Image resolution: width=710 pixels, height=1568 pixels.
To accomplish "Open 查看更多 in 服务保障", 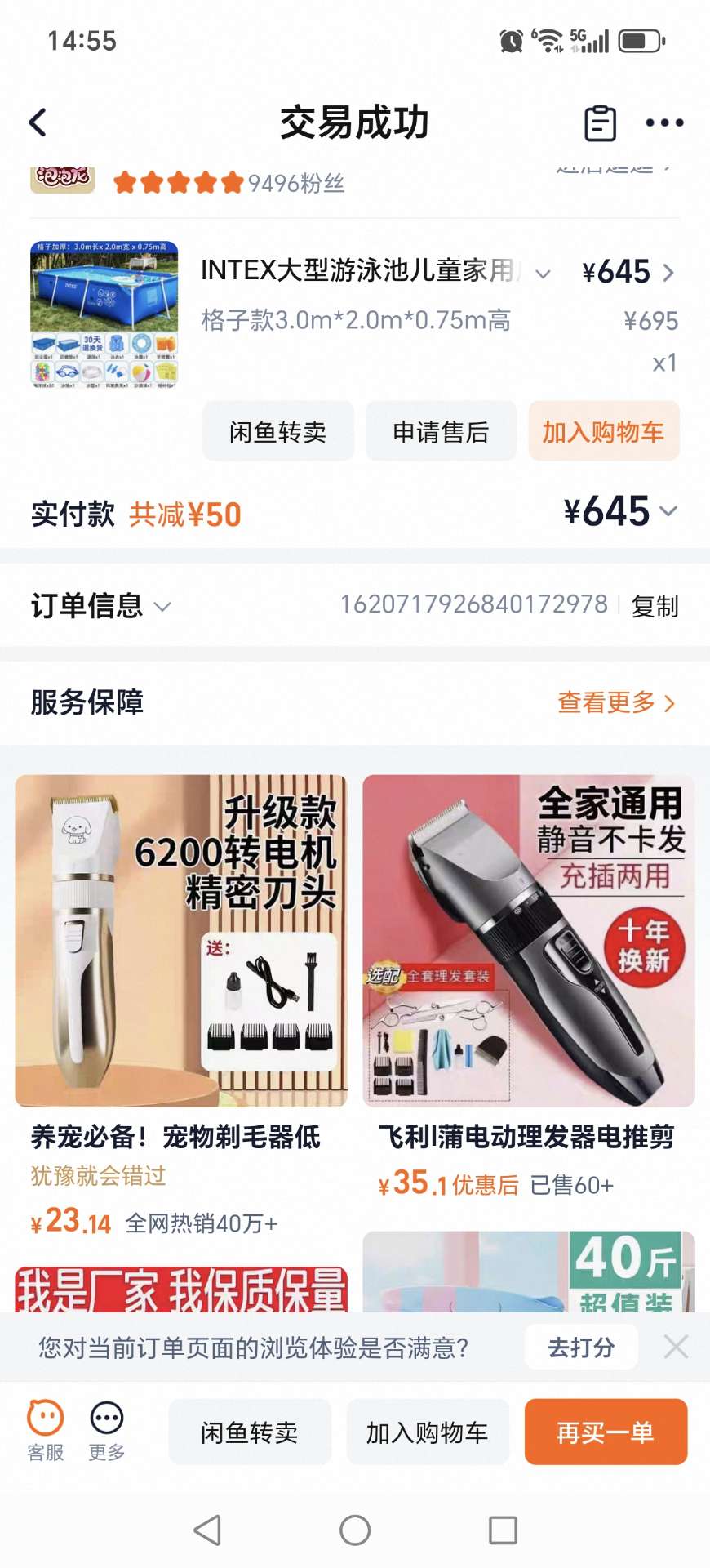I will (x=616, y=702).
